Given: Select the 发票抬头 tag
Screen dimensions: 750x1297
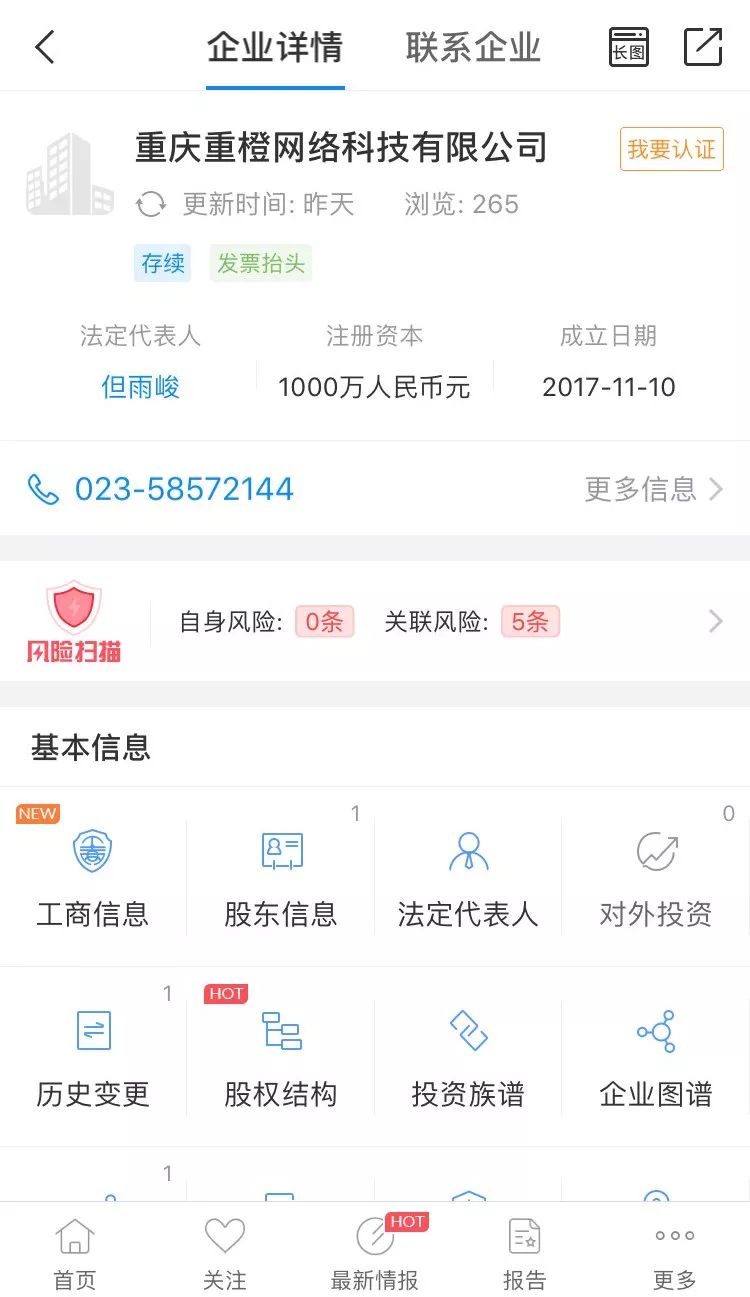Looking at the screenshot, I should [x=261, y=263].
